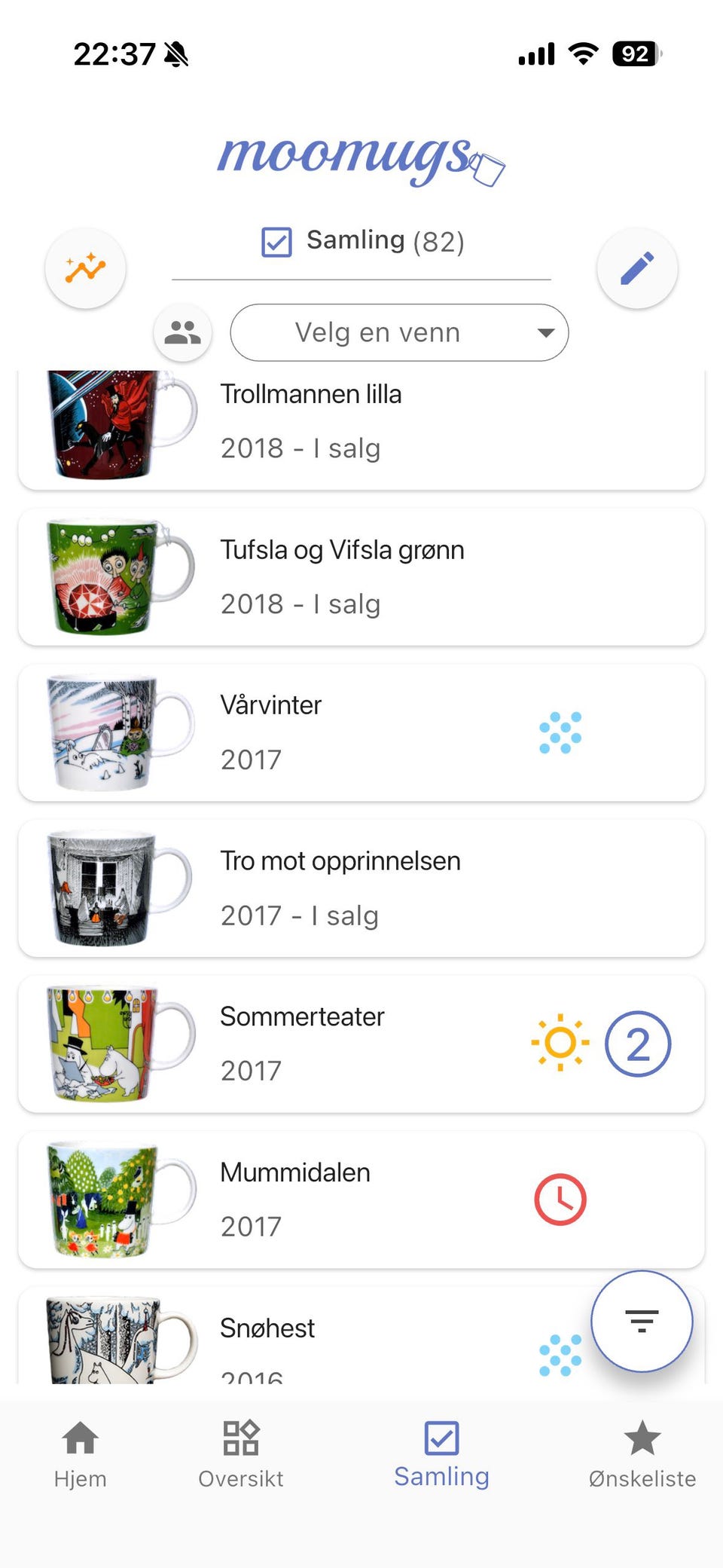723x1568 pixels.
Task: Open the Tufsla og Vifsla grønn mug
Action: (361, 577)
